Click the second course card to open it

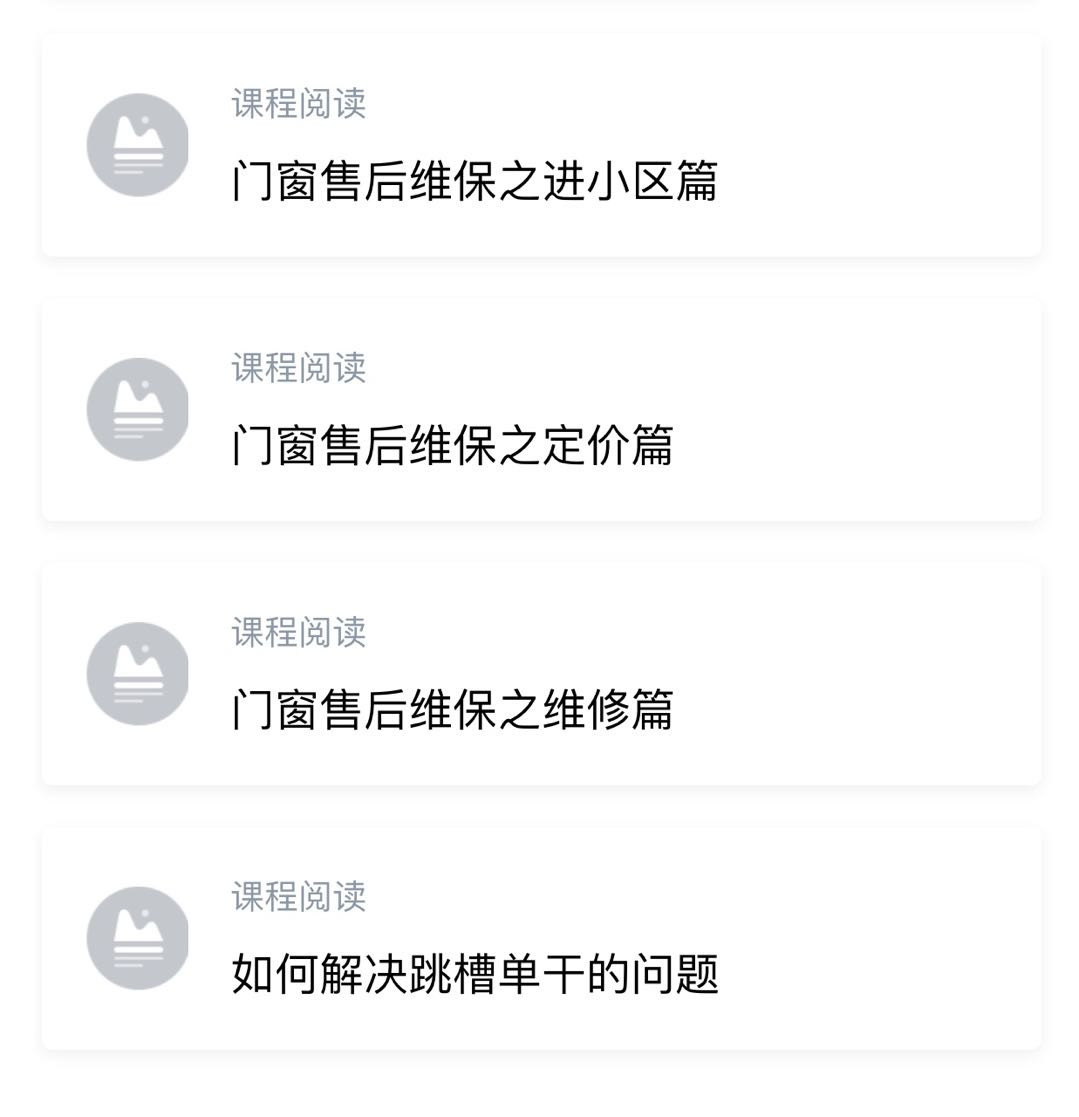540,408
